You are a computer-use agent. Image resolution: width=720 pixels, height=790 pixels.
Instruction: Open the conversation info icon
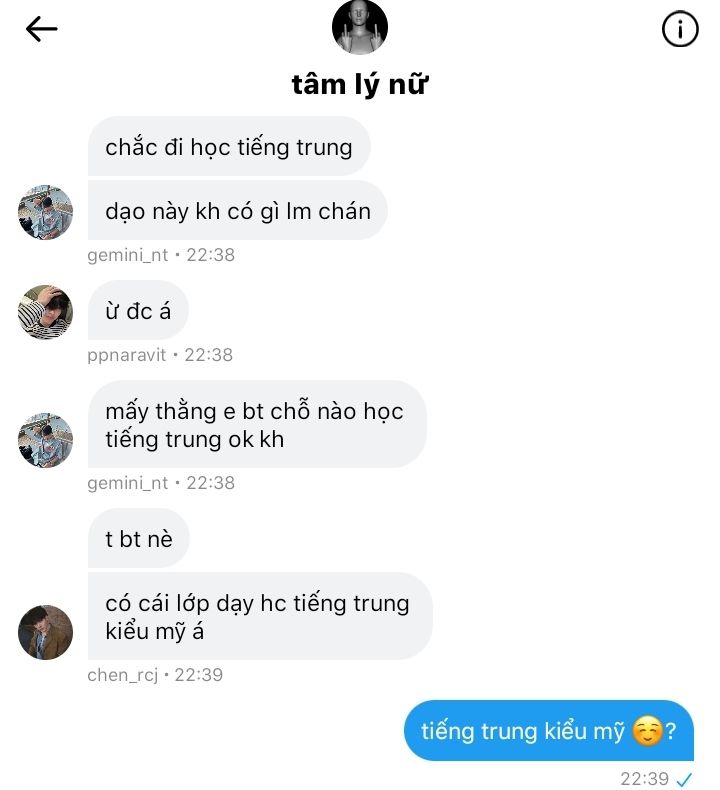point(680,31)
